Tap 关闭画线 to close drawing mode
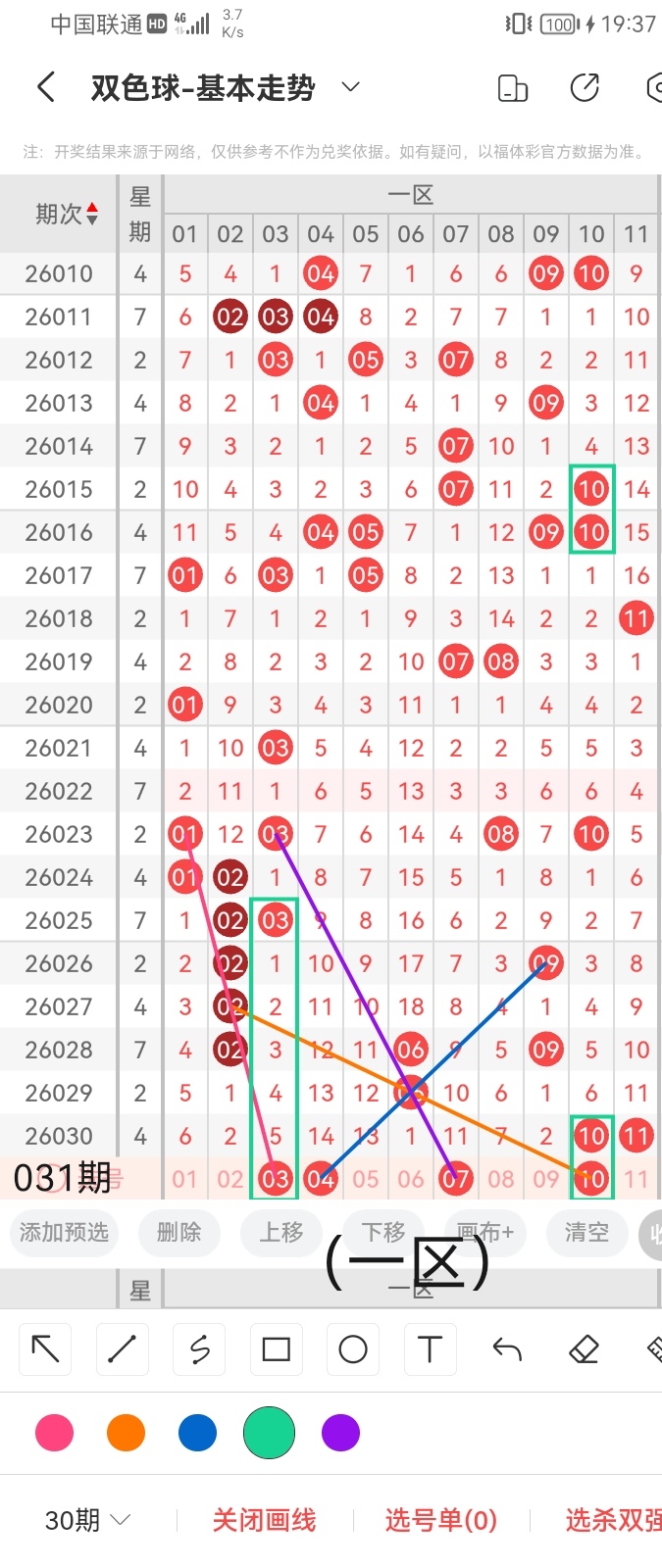The height and width of the screenshot is (1568, 662). (265, 1520)
